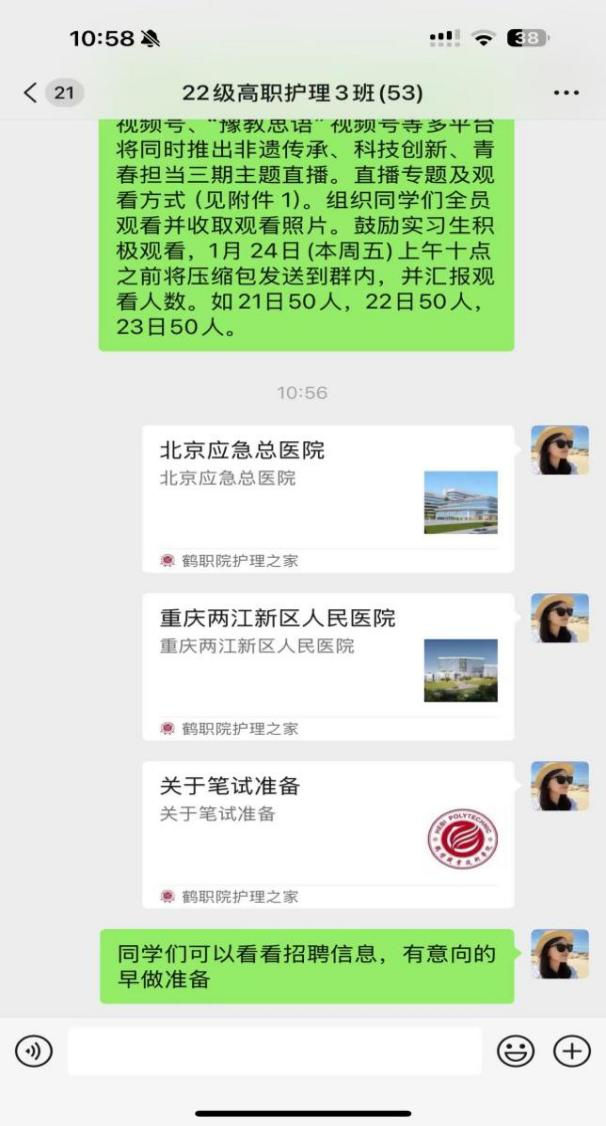The height and width of the screenshot is (1126, 606).
Task: Switch to voice message input
Action: coord(33,1051)
